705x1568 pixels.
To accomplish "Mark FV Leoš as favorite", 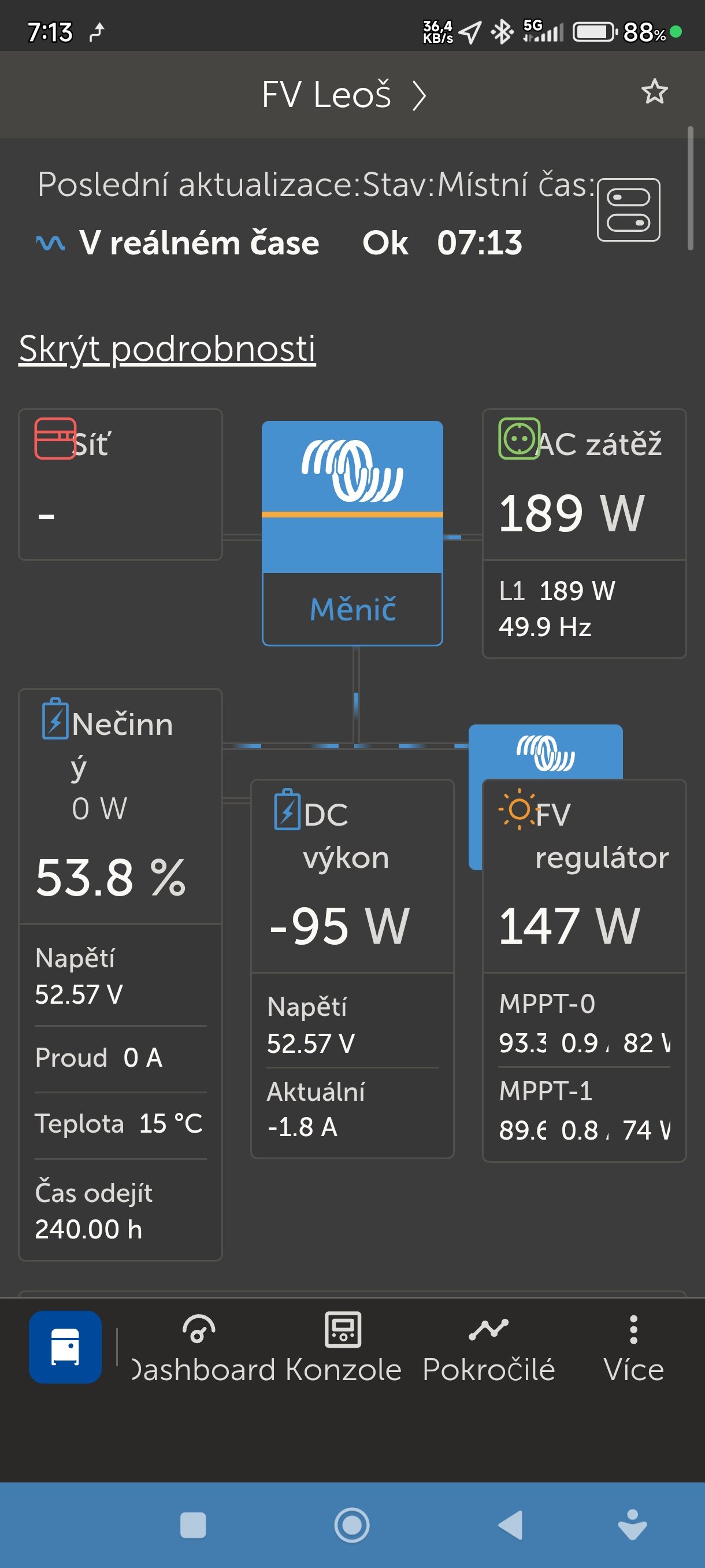I will 654,92.
